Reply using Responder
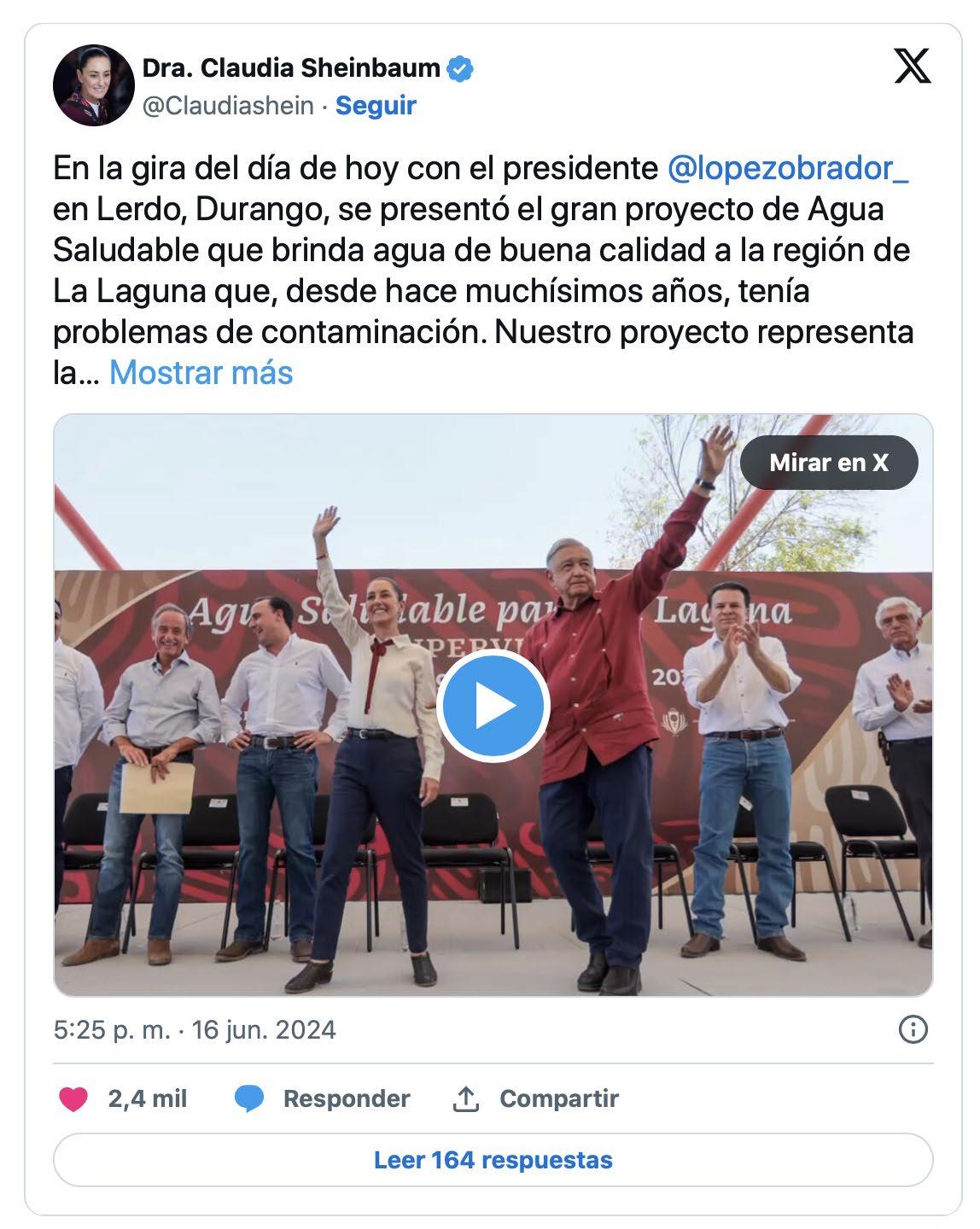This screenshot has height=1229, width=980. 323,1098
